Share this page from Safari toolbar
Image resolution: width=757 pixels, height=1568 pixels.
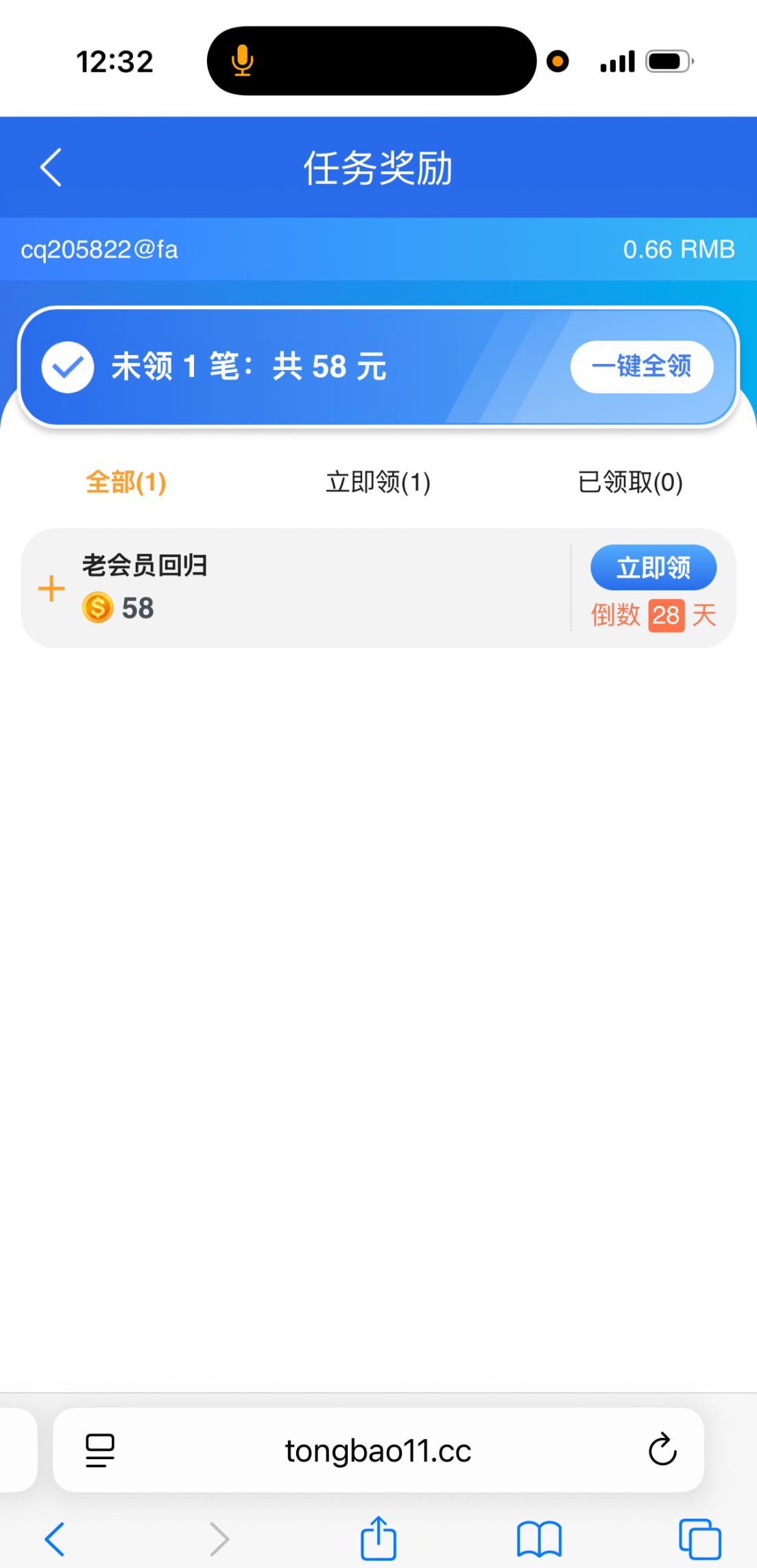378,1539
